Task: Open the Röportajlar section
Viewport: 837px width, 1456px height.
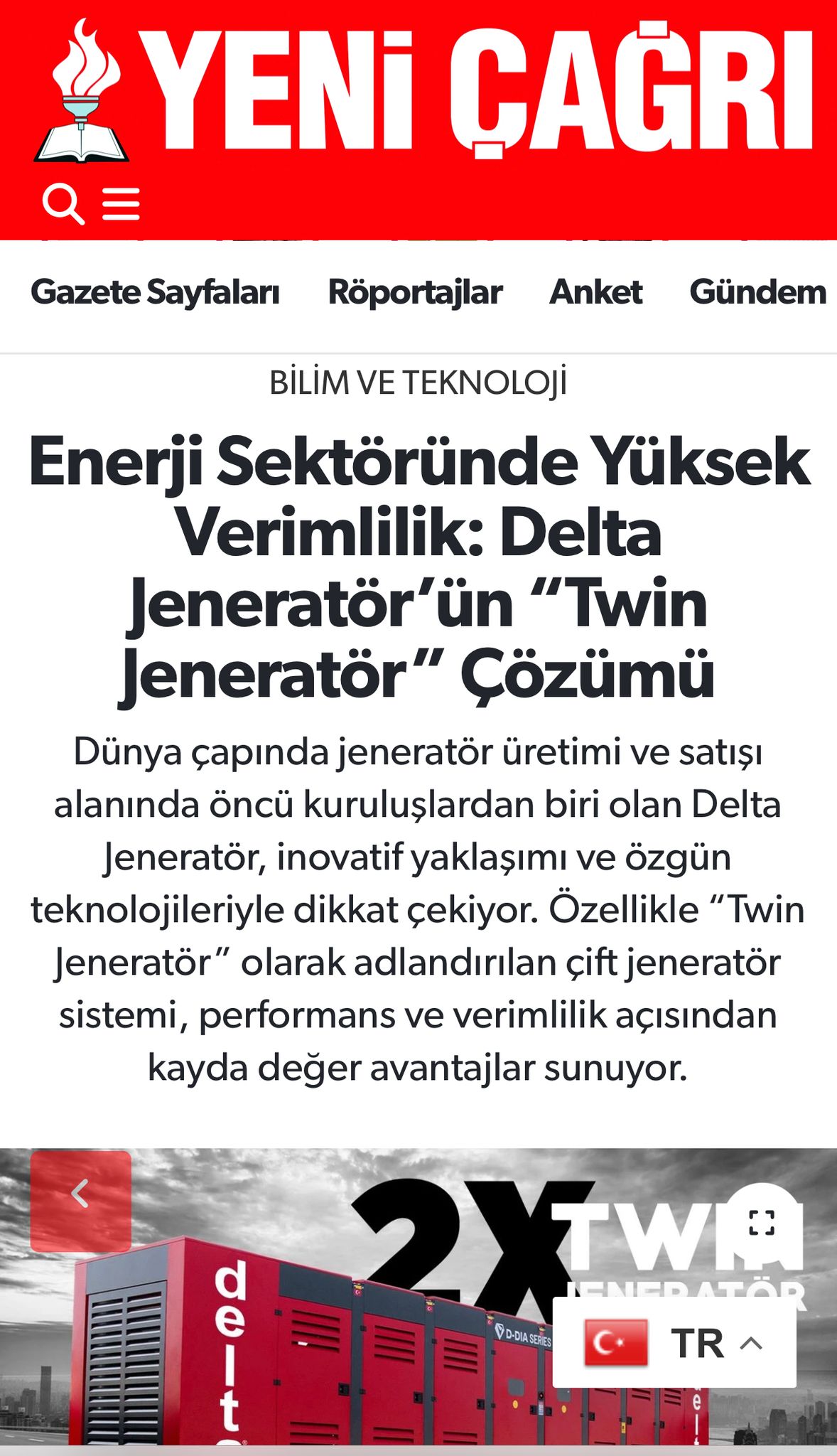Action: click(x=415, y=292)
